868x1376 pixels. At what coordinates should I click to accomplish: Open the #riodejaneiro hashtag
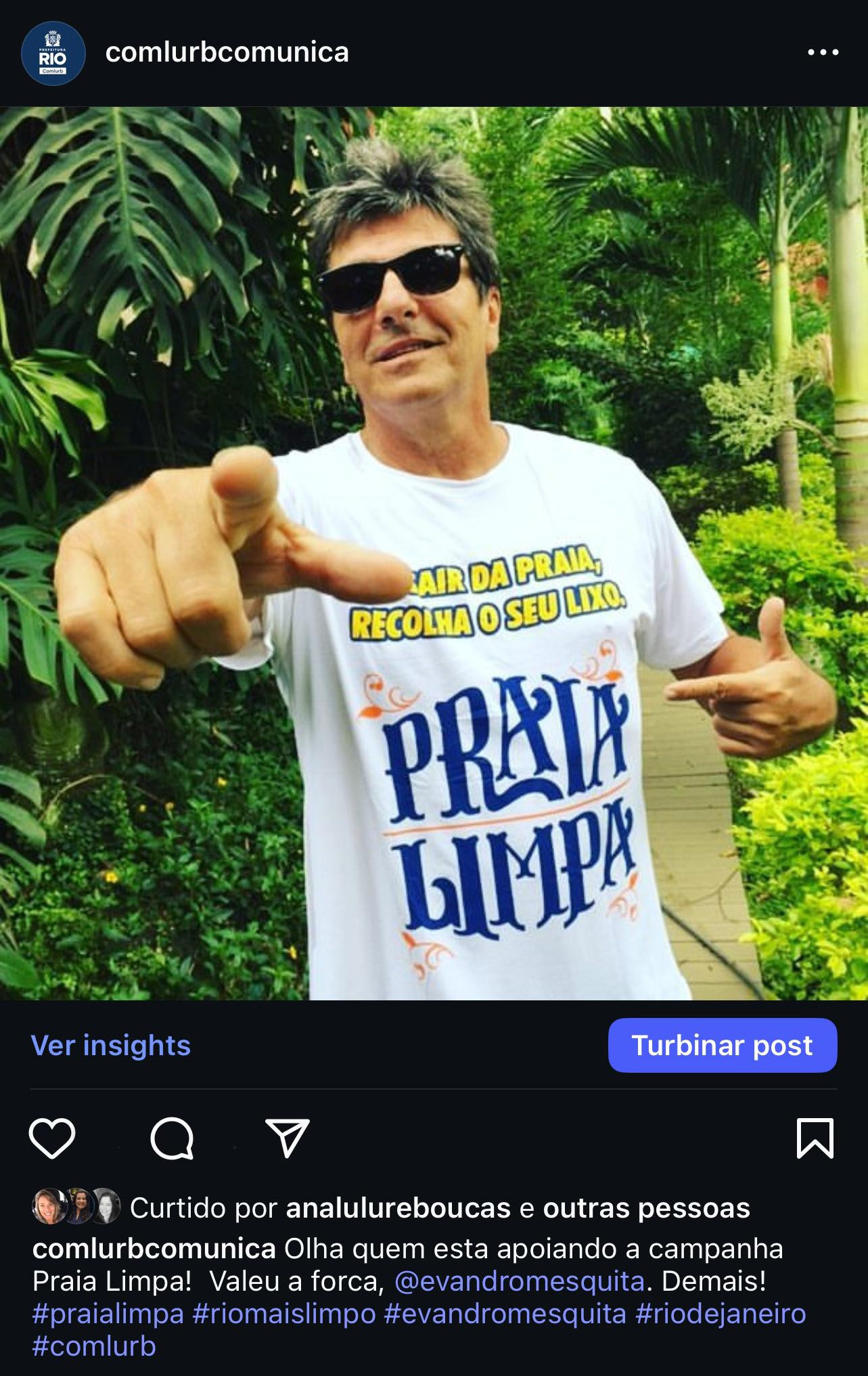(721, 1314)
